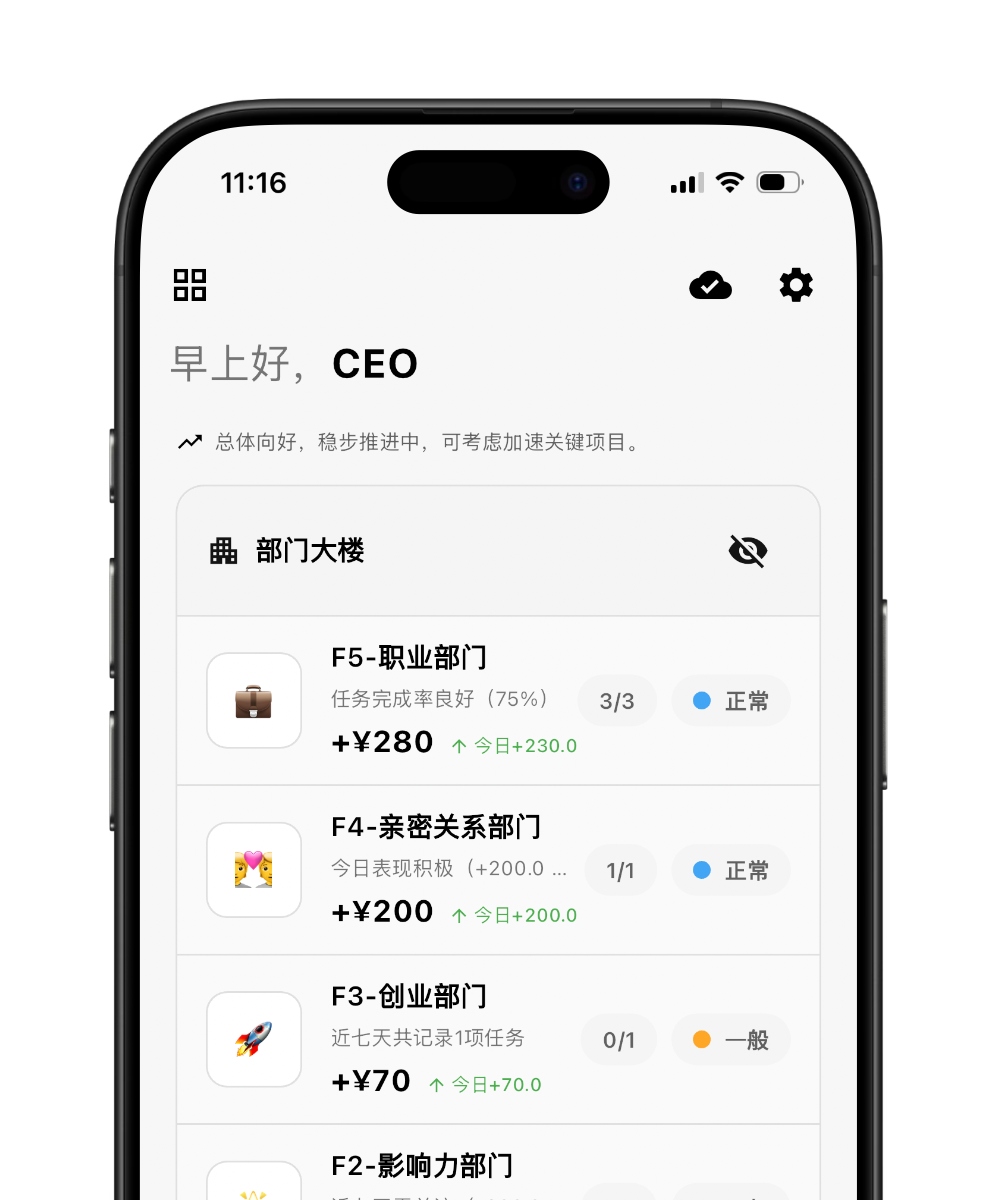This screenshot has width=1000, height=1200.
Task: Click the cloud sync icon
Action: click(x=711, y=286)
